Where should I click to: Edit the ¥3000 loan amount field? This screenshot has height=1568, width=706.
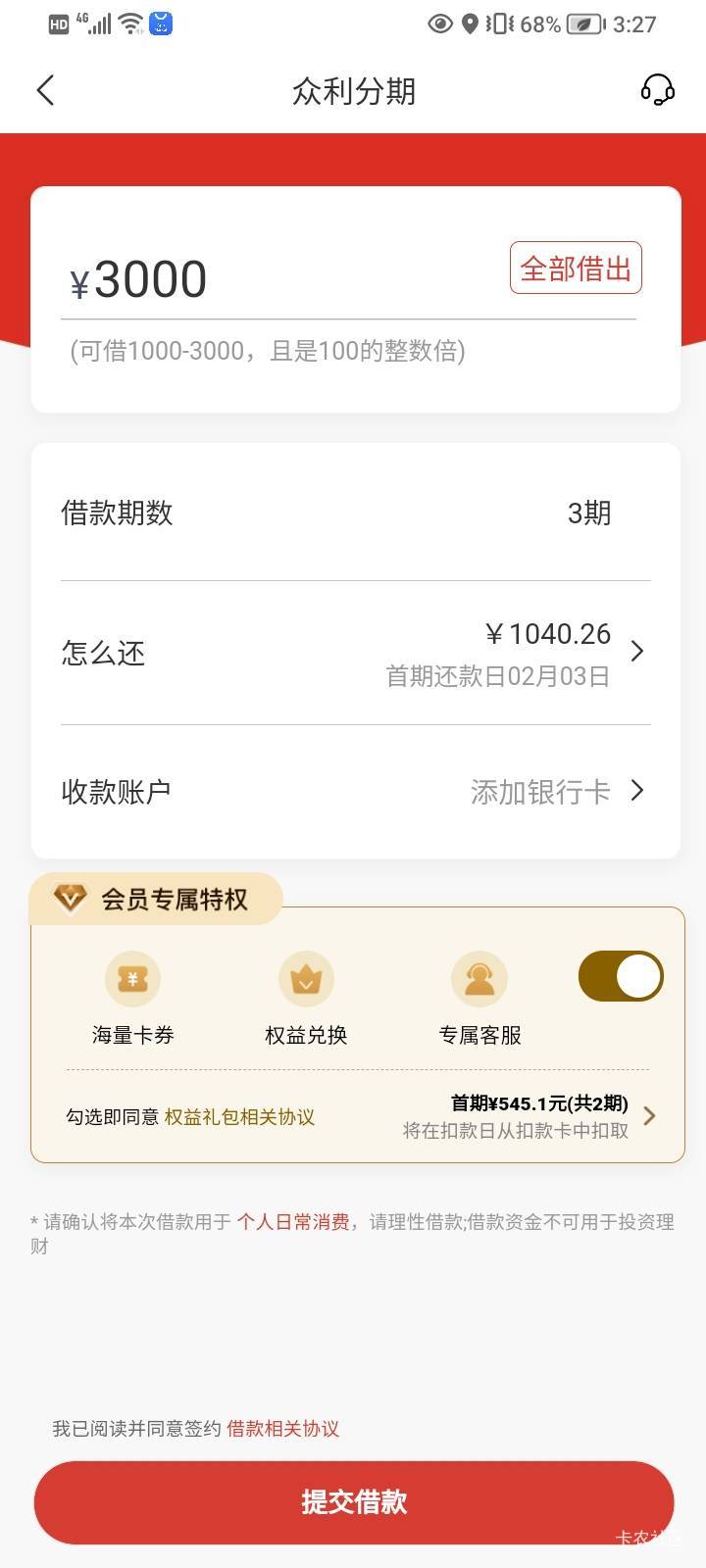tap(348, 280)
